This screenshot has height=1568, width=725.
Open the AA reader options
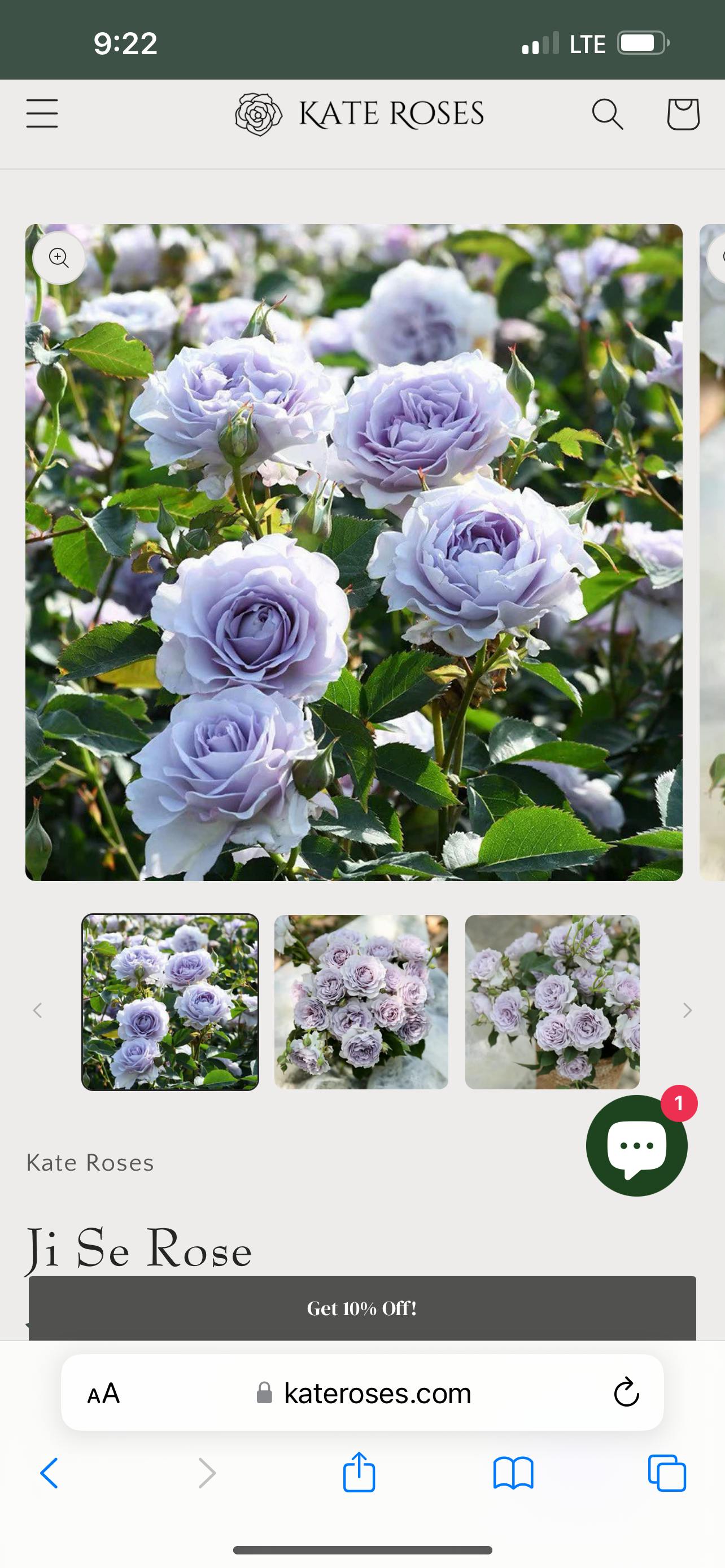(103, 1392)
